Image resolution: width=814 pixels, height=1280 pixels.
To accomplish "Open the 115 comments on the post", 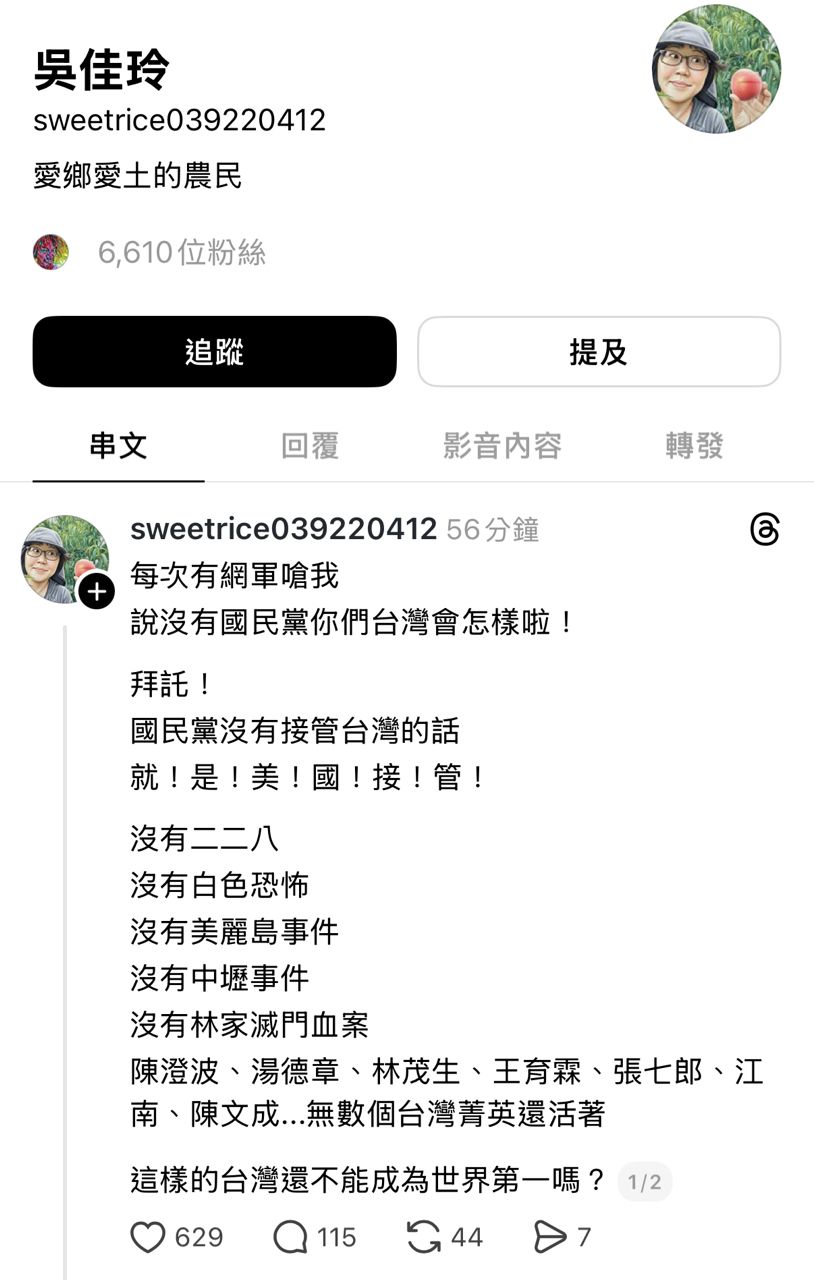I will 291,1238.
